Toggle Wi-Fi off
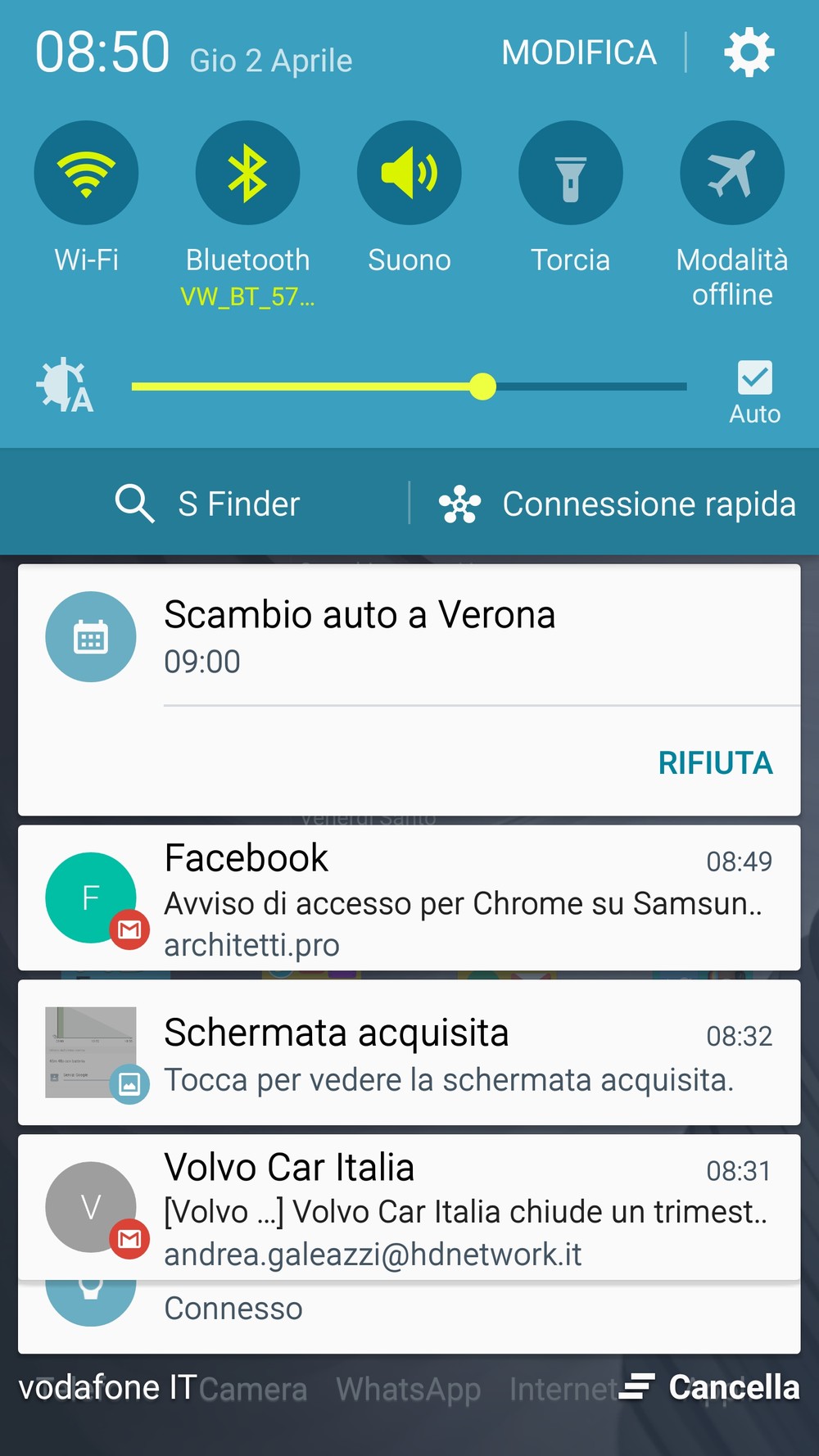Viewport: 819px width, 1456px height. pyautogui.click(x=86, y=173)
